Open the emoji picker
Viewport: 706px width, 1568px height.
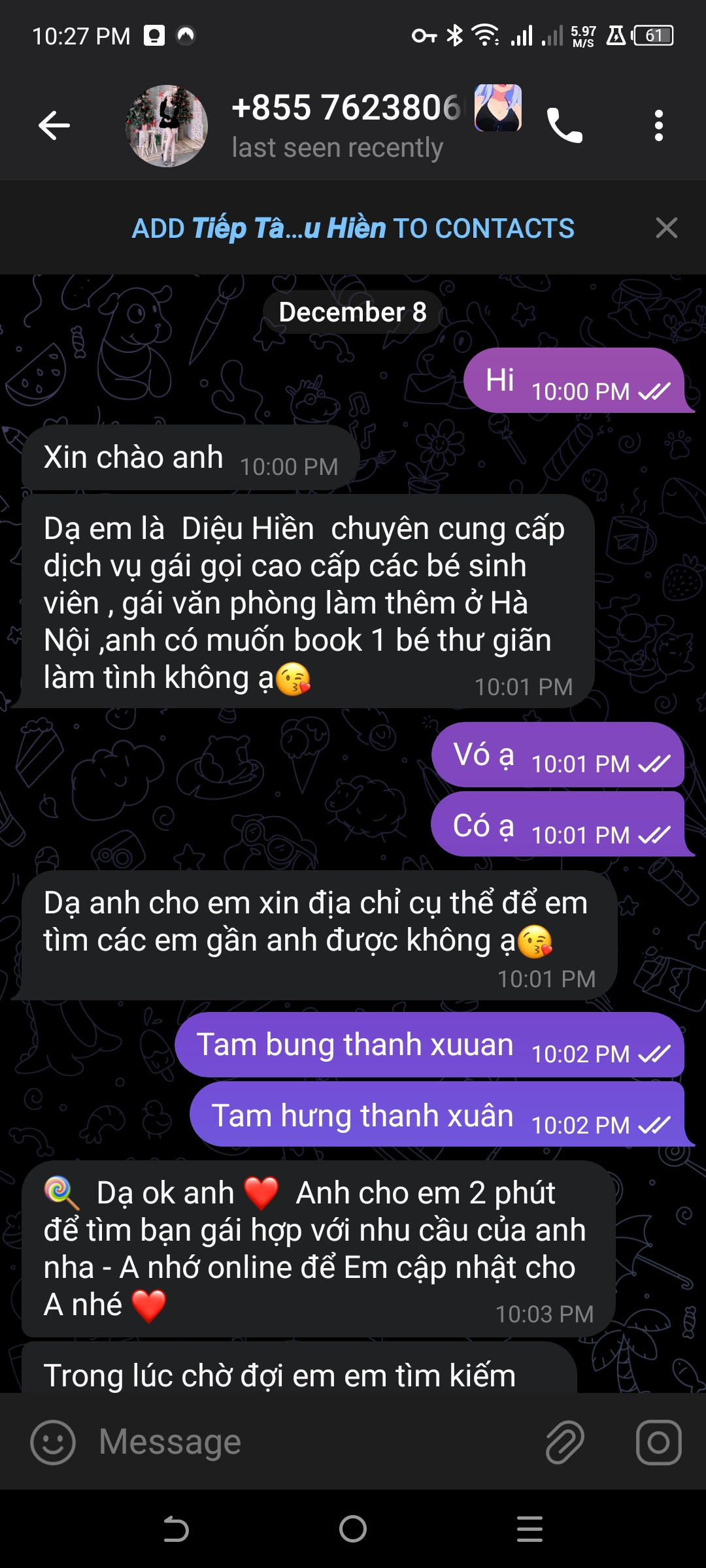click(x=53, y=1442)
